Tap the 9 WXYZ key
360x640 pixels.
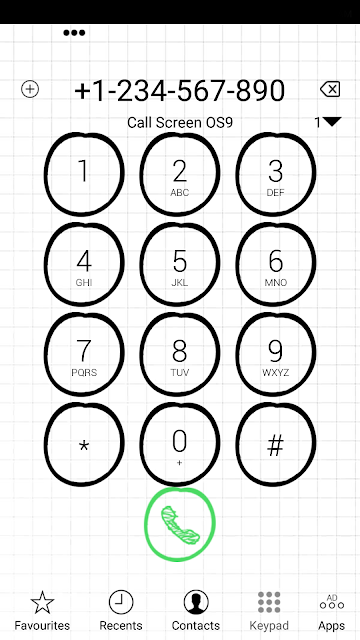(x=276, y=354)
